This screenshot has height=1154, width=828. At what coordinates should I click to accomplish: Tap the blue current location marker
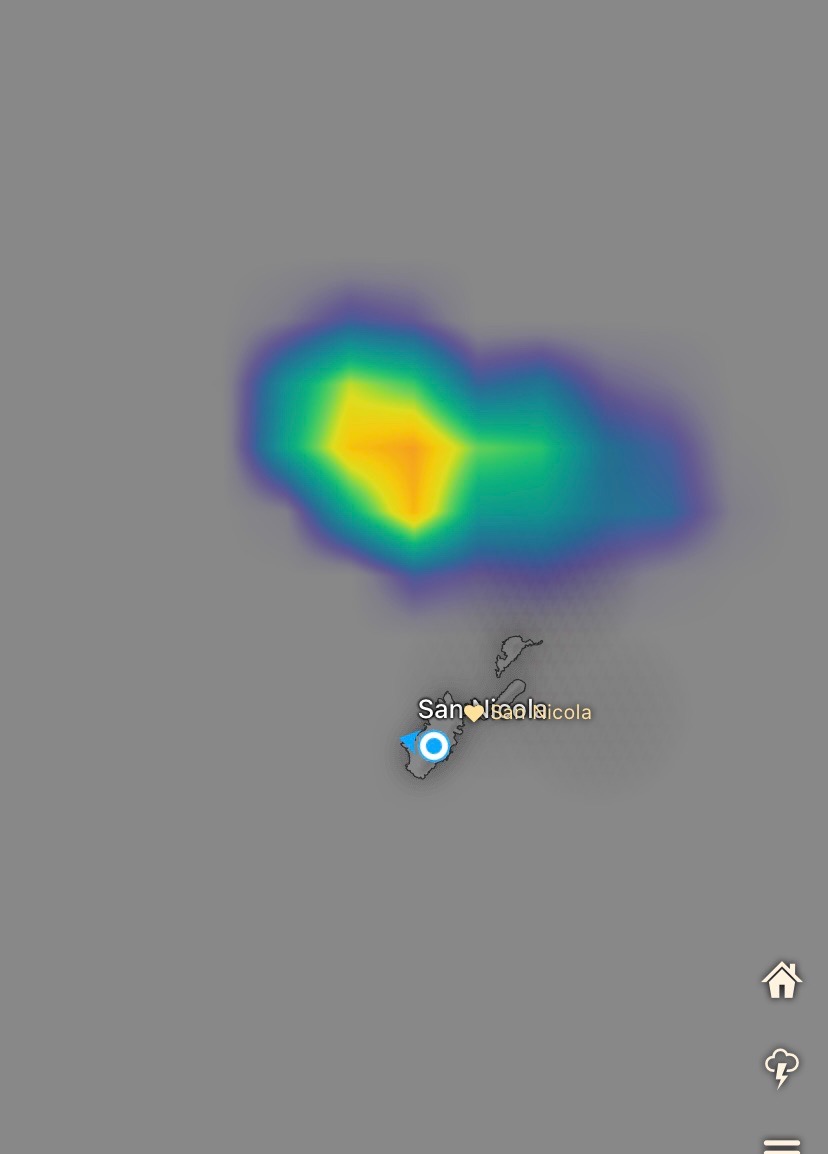pyautogui.click(x=433, y=746)
